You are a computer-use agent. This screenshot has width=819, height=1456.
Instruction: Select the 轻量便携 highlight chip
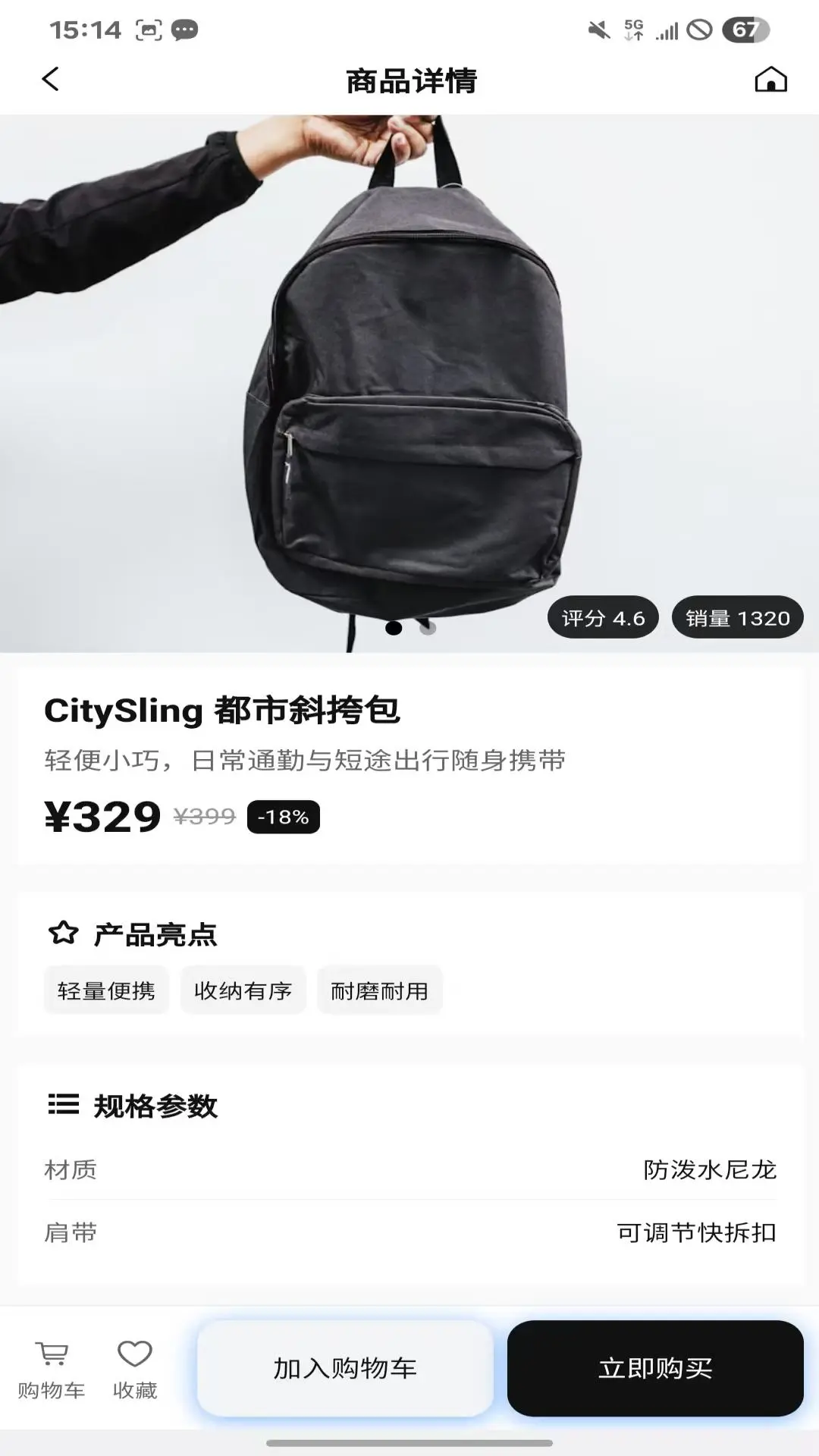click(105, 990)
